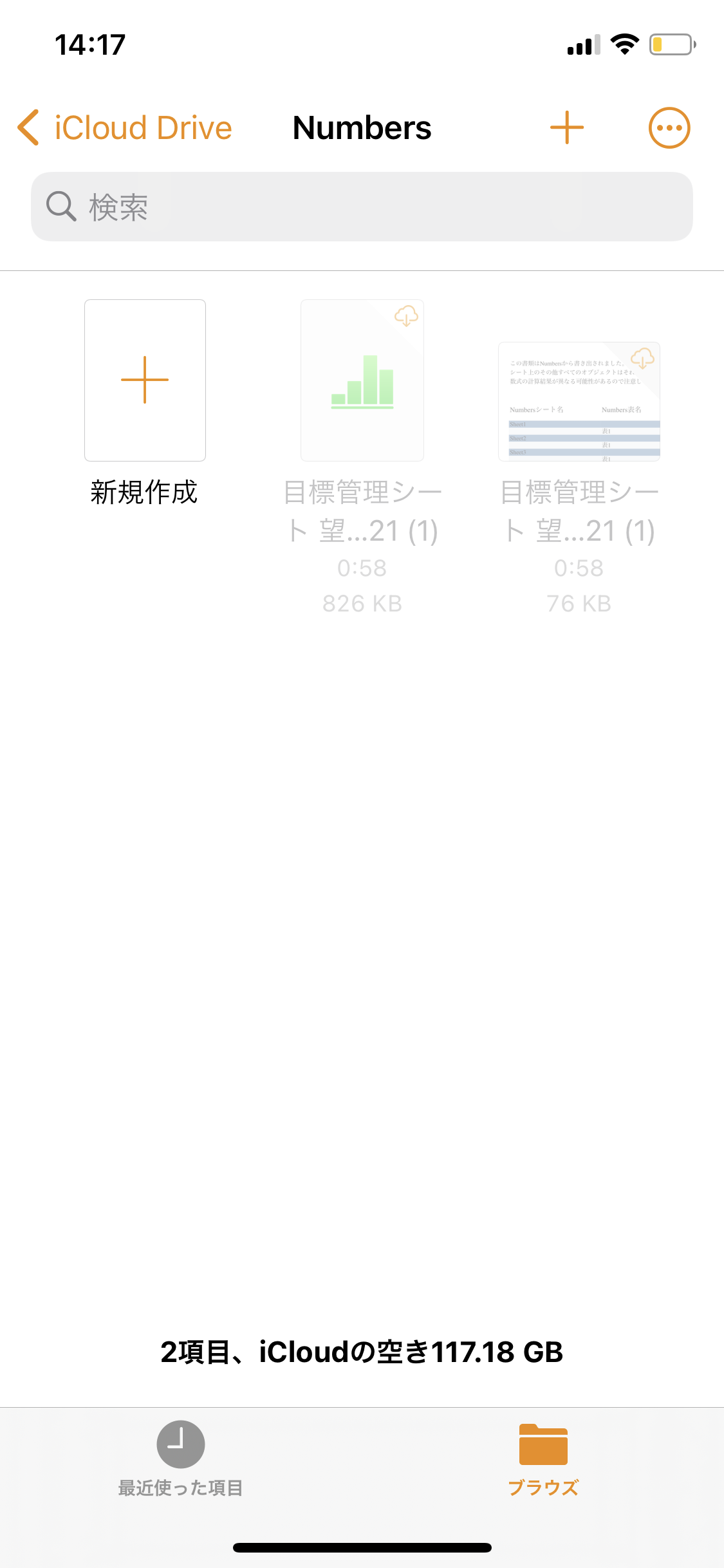Viewport: 724px width, 1568px height.
Task: Open the 826 KB 目標管理シート file
Action: click(362, 380)
